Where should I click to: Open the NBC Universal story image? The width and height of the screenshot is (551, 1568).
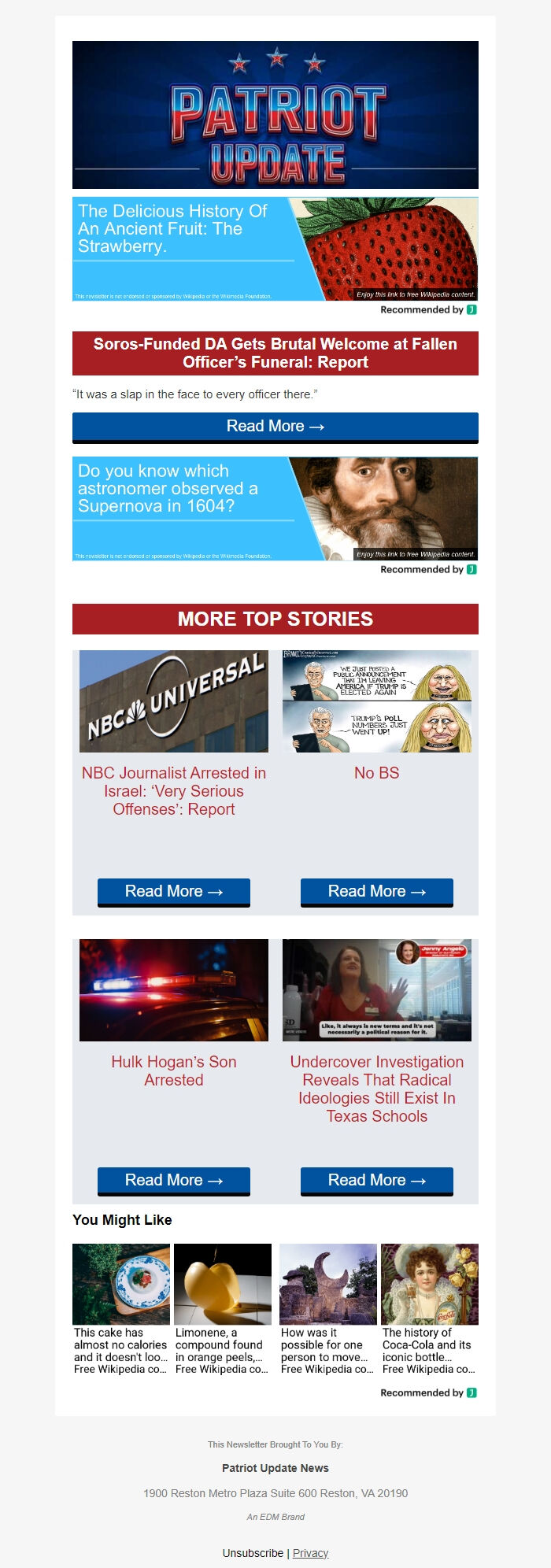pos(173,701)
